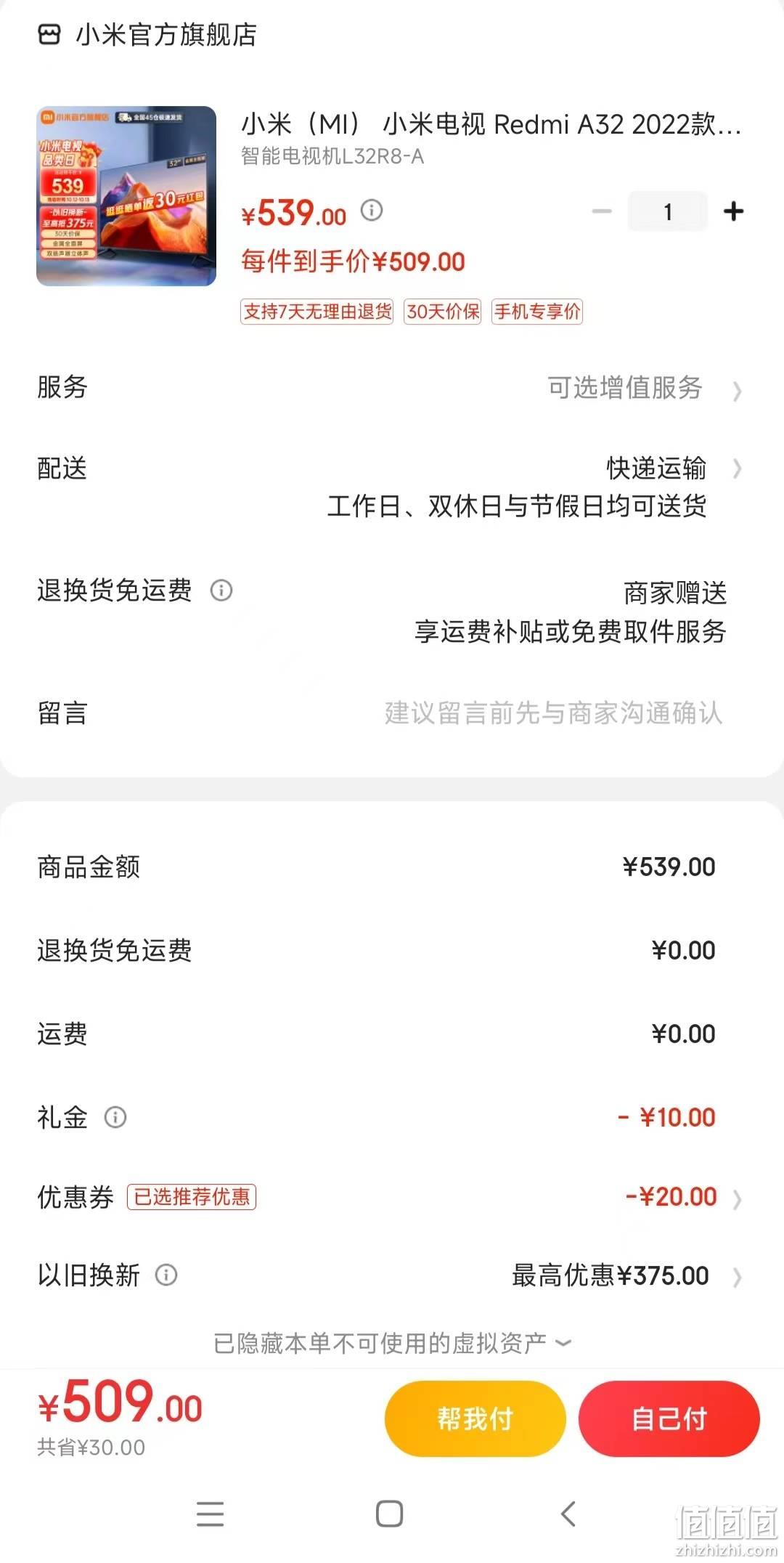Open the 配送 delivery options row
The width and height of the screenshot is (784, 1563).
click(392, 487)
